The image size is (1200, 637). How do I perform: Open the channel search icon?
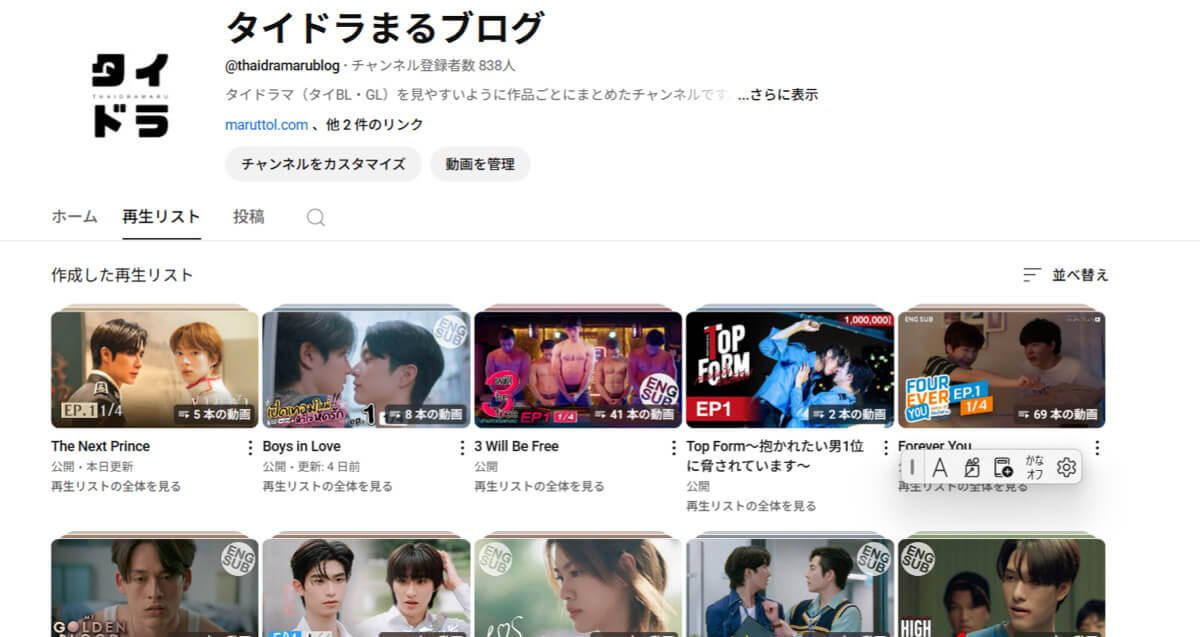(316, 217)
